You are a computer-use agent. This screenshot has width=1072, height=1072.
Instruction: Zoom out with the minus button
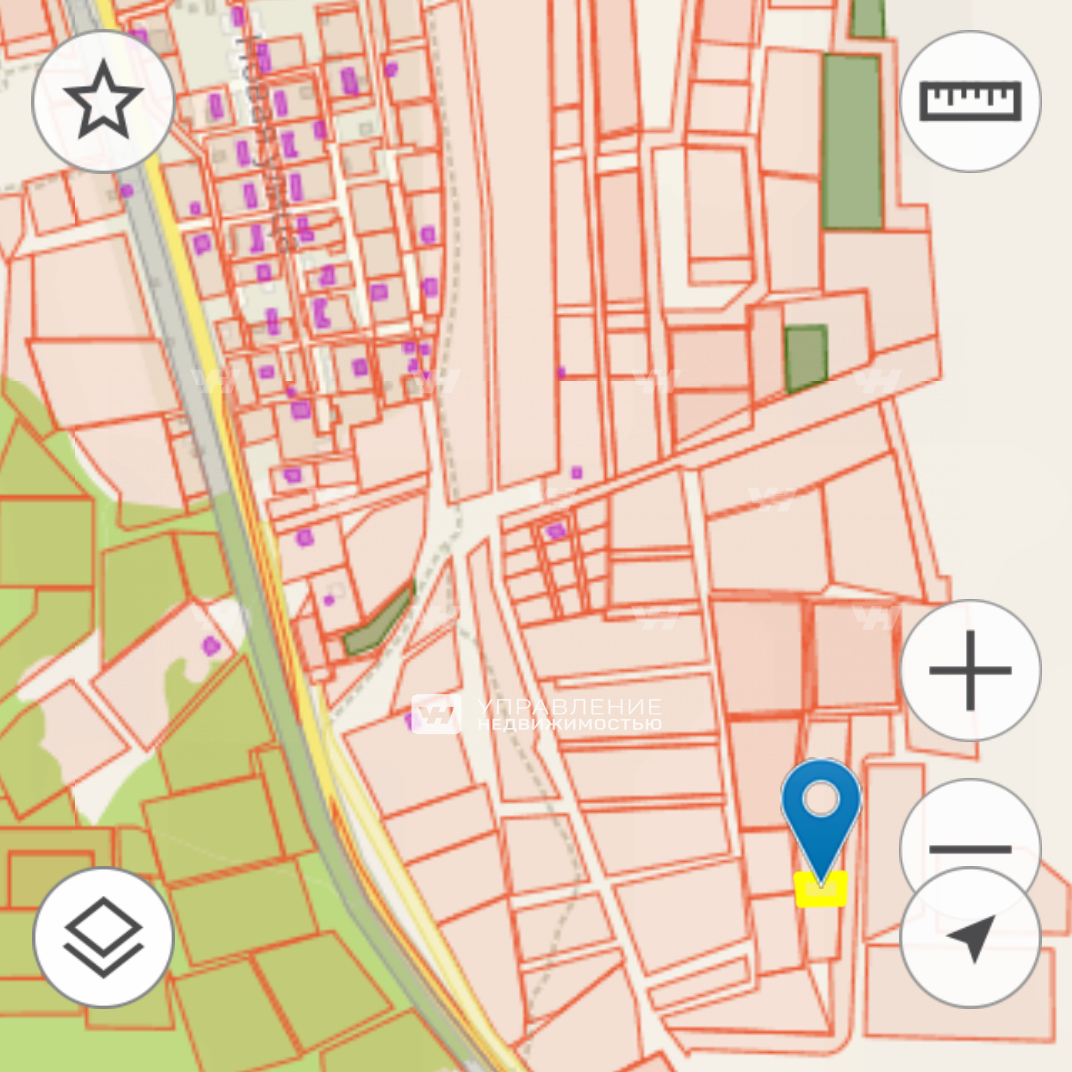point(968,830)
